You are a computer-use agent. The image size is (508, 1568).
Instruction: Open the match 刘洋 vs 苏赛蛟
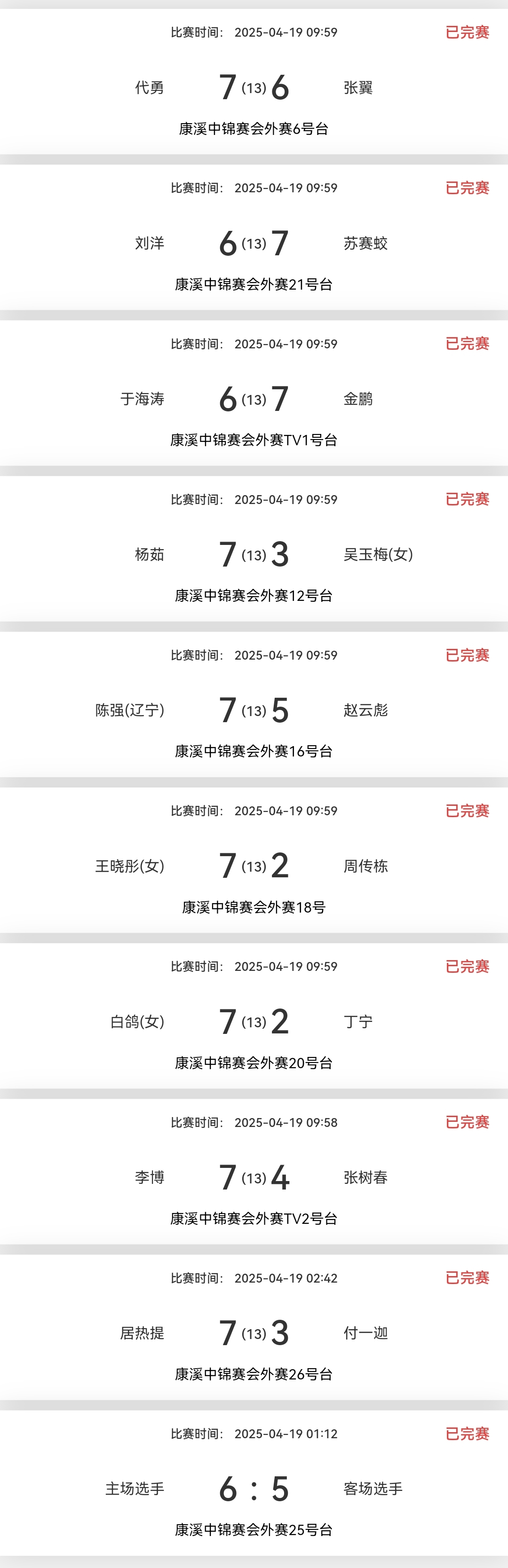(254, 243)
